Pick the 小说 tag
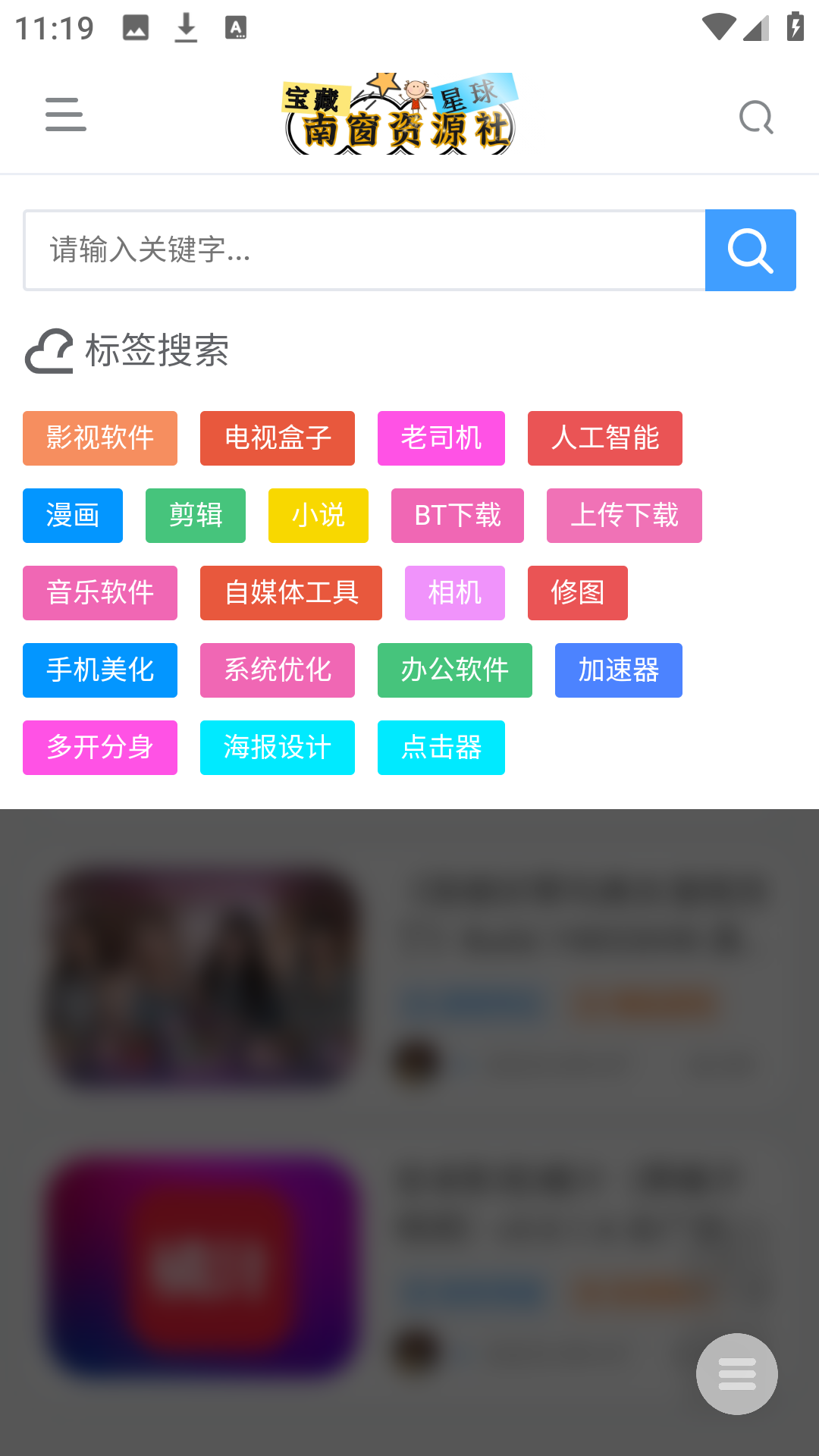 [318, 516]
